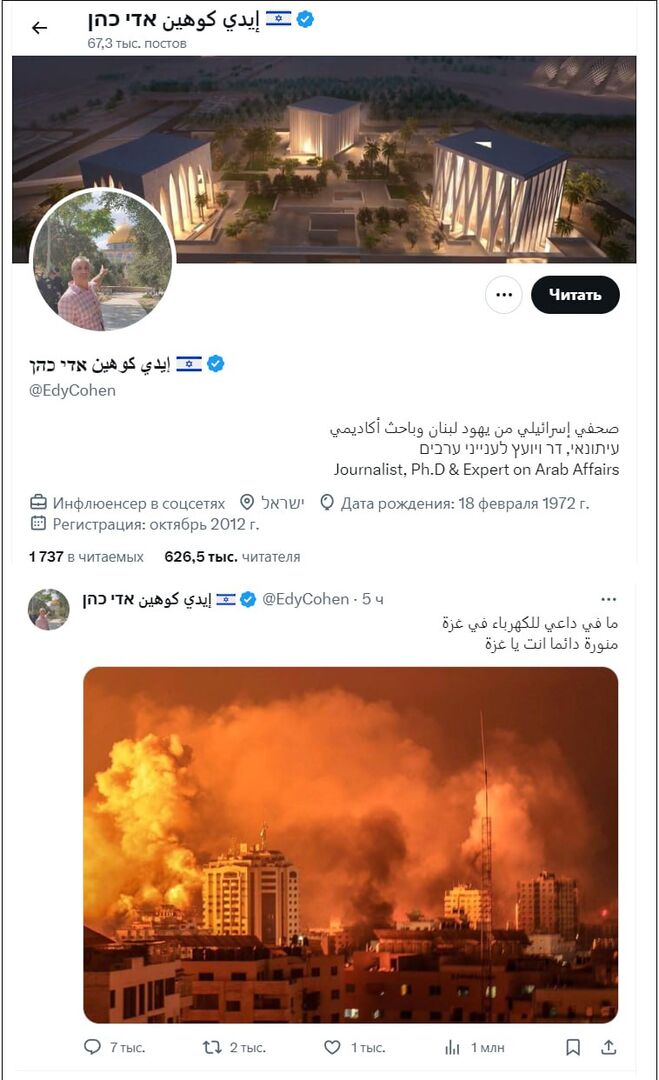The image size is (659, 1080).
Task: Open the attached photo of burning city
Action: coord(350,845)
